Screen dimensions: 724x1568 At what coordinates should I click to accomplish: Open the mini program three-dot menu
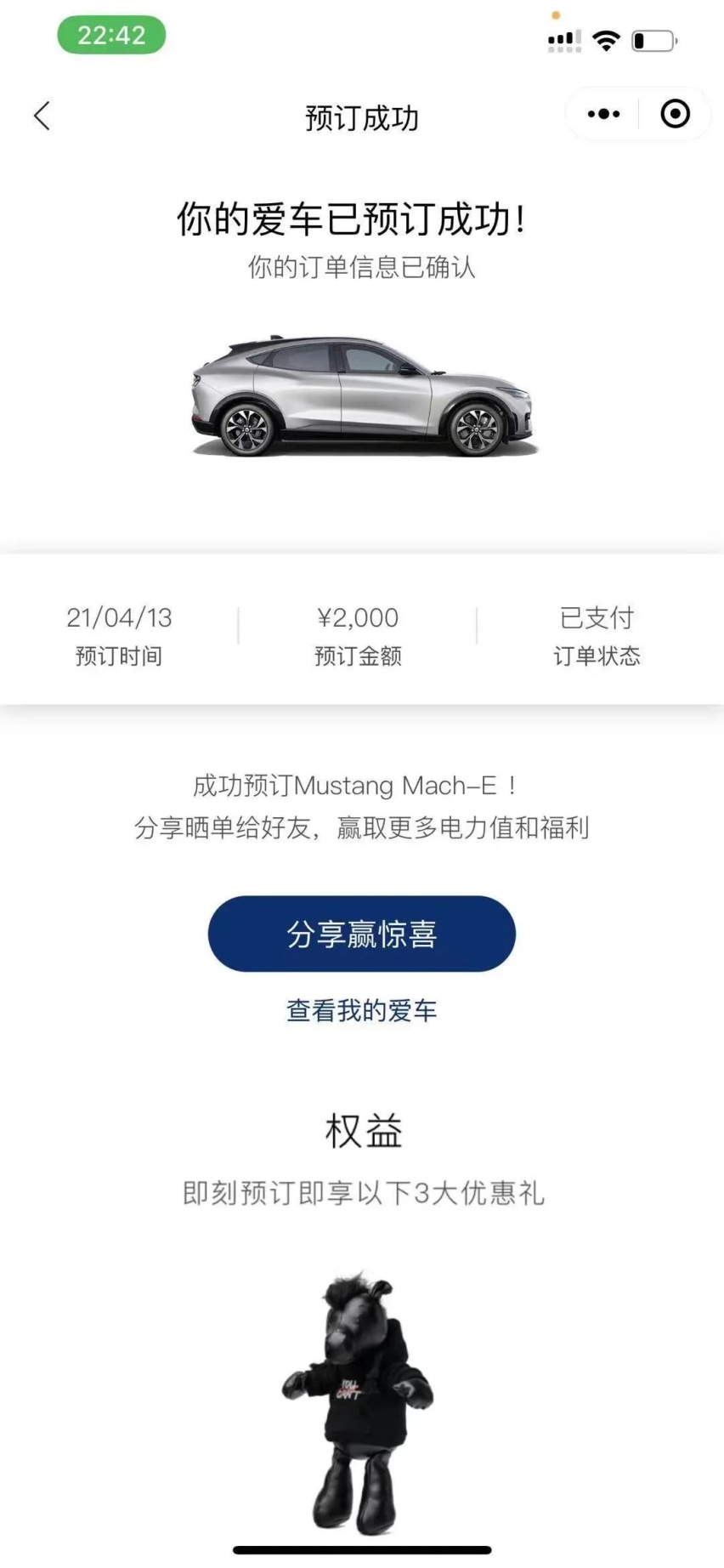(603, 114)
